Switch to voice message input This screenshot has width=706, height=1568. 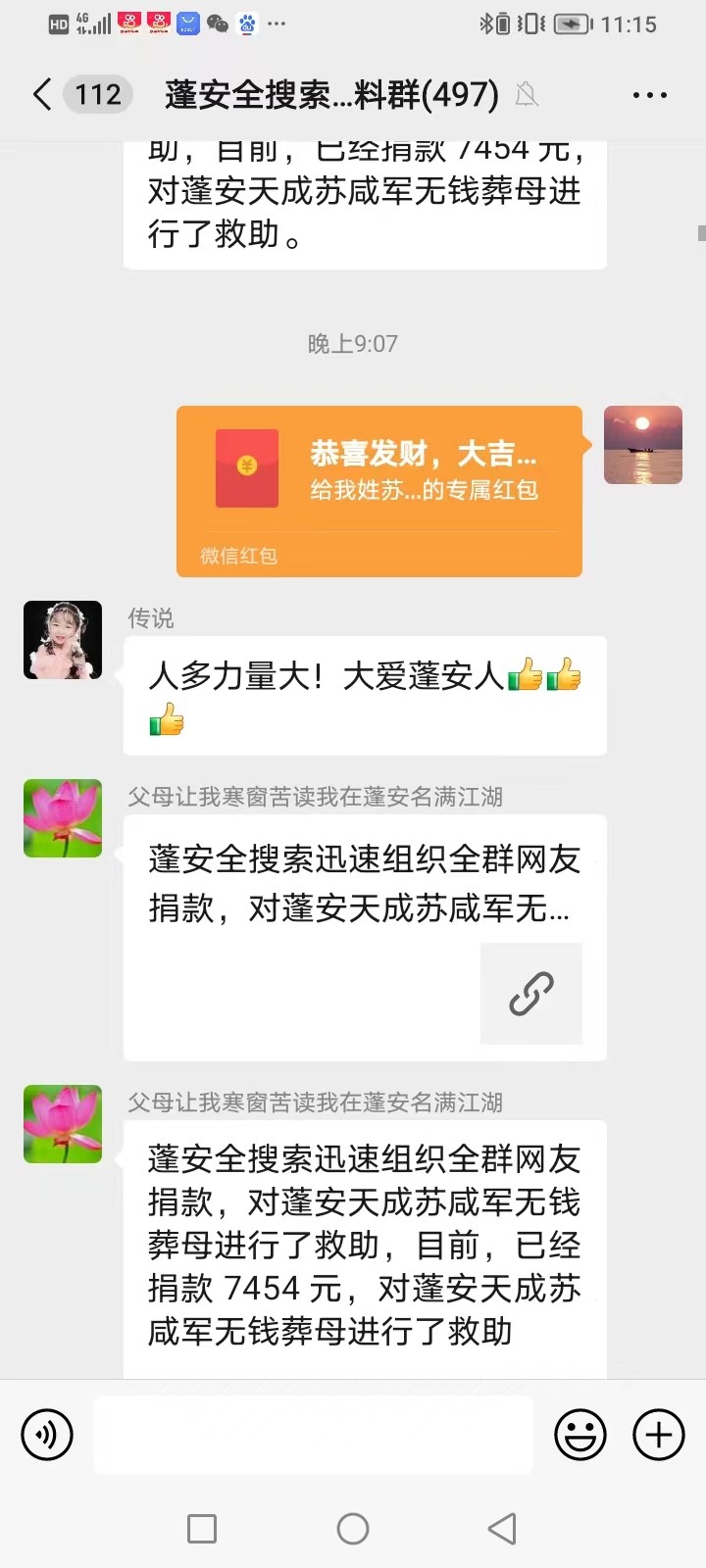[47, 1435]
